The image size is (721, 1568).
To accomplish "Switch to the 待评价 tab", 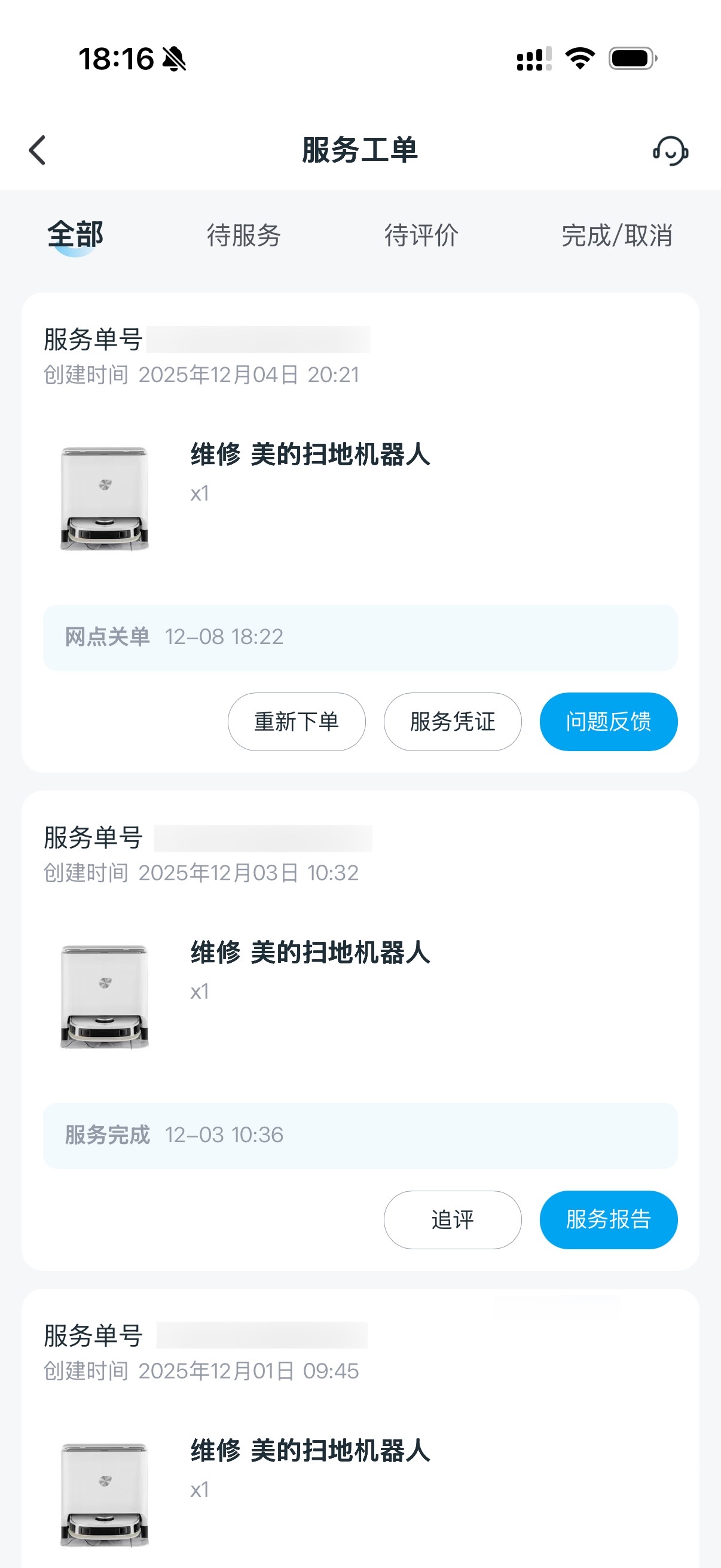I will [x=421, y=235].
